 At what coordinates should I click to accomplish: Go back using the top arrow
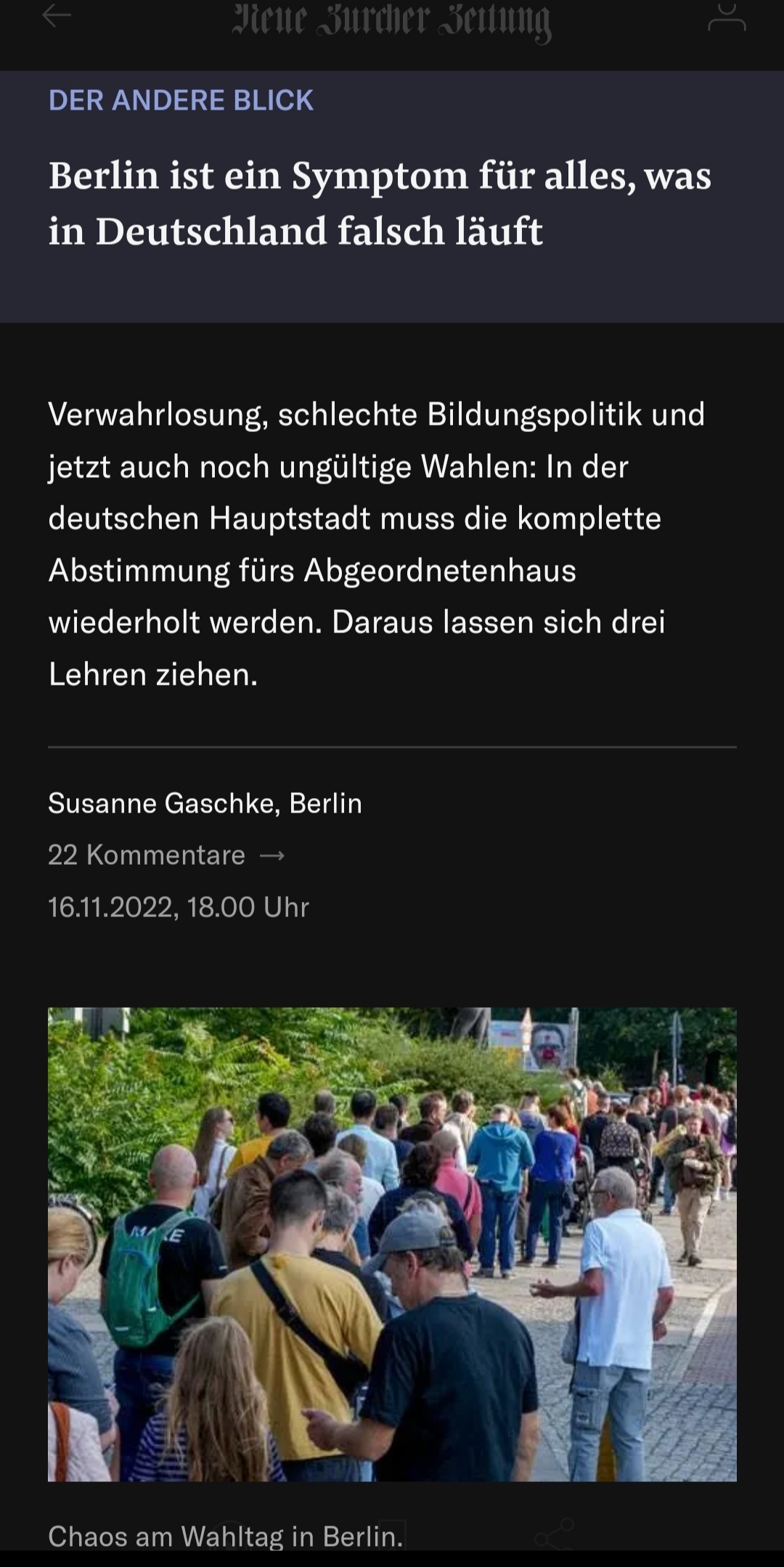[x=57, y=16]
